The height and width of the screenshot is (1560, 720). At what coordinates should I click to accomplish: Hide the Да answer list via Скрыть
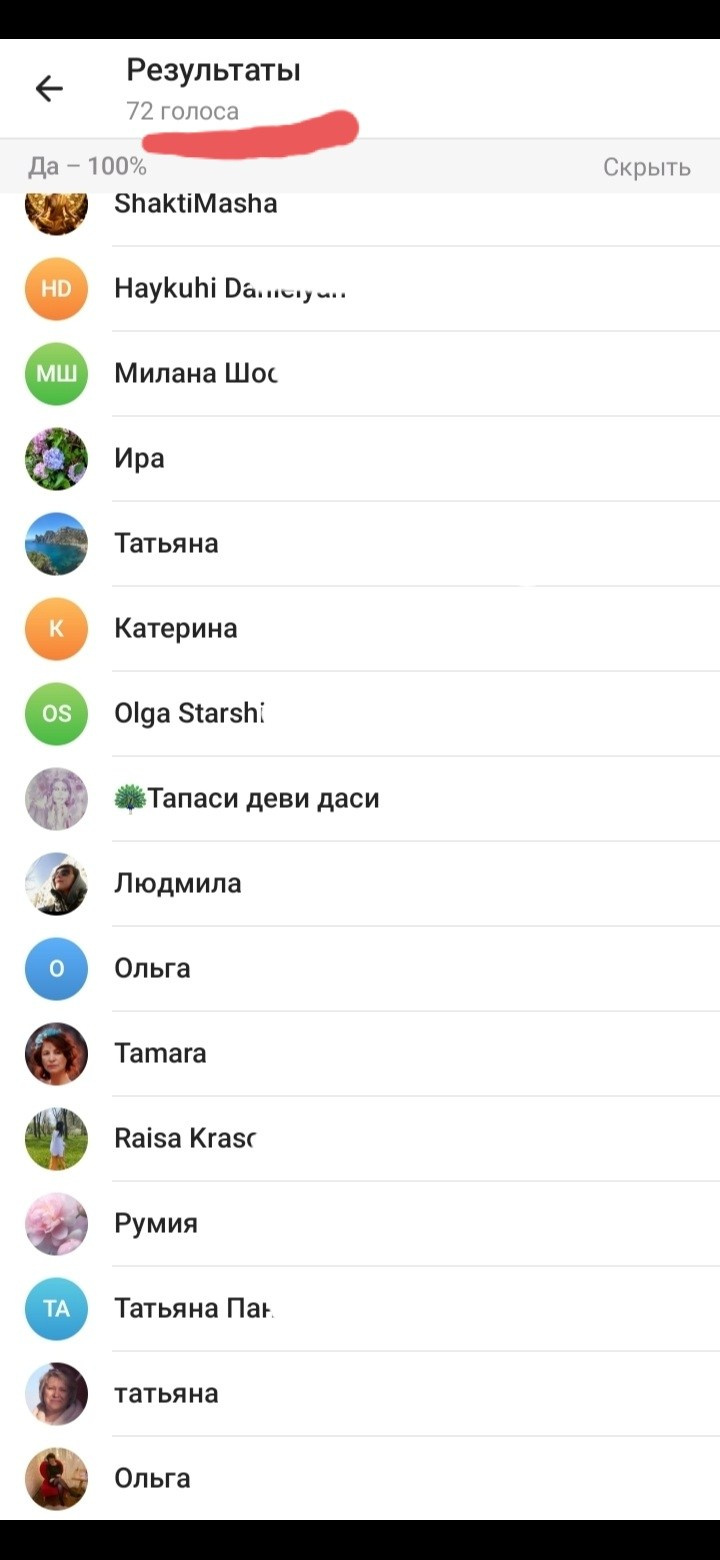[646, 167]
